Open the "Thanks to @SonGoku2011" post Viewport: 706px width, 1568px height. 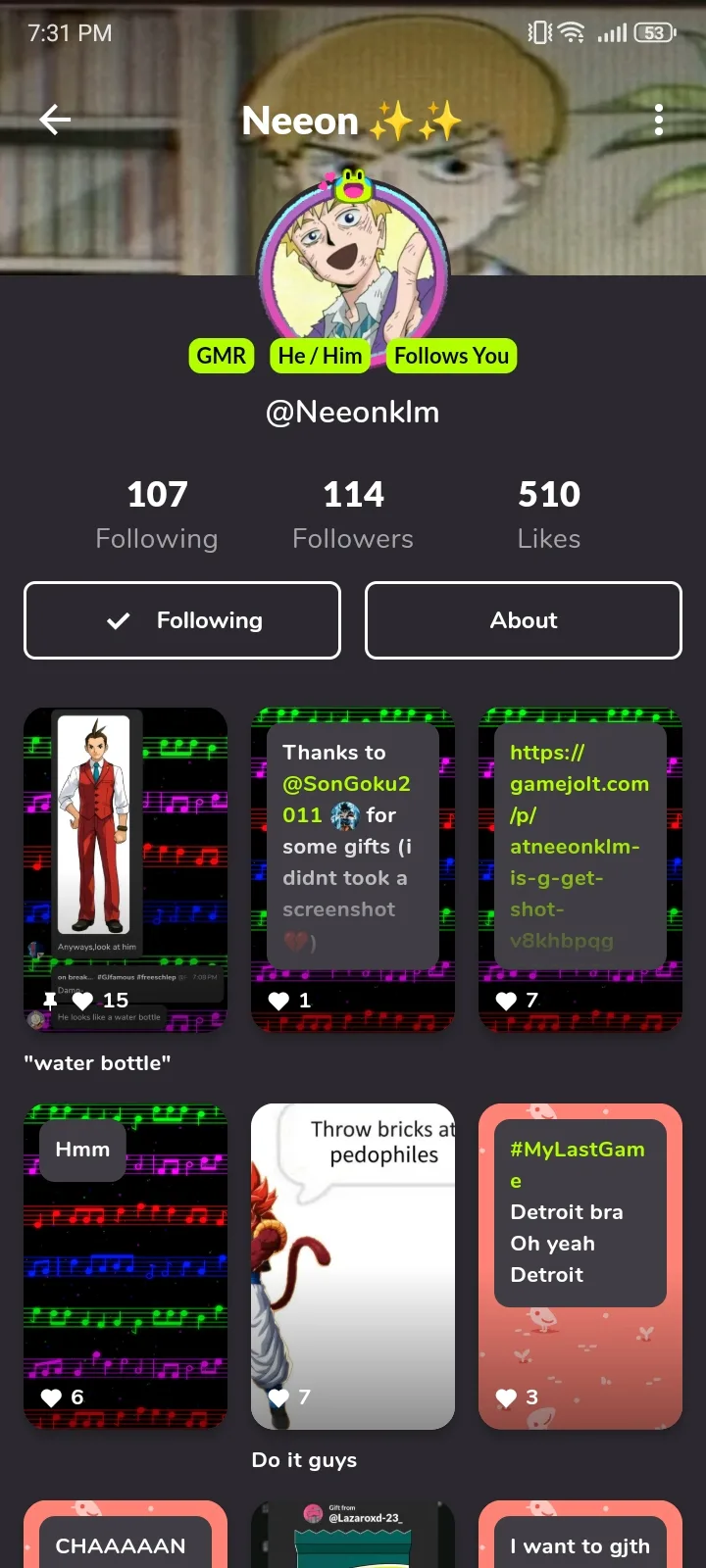coord(353,869)
